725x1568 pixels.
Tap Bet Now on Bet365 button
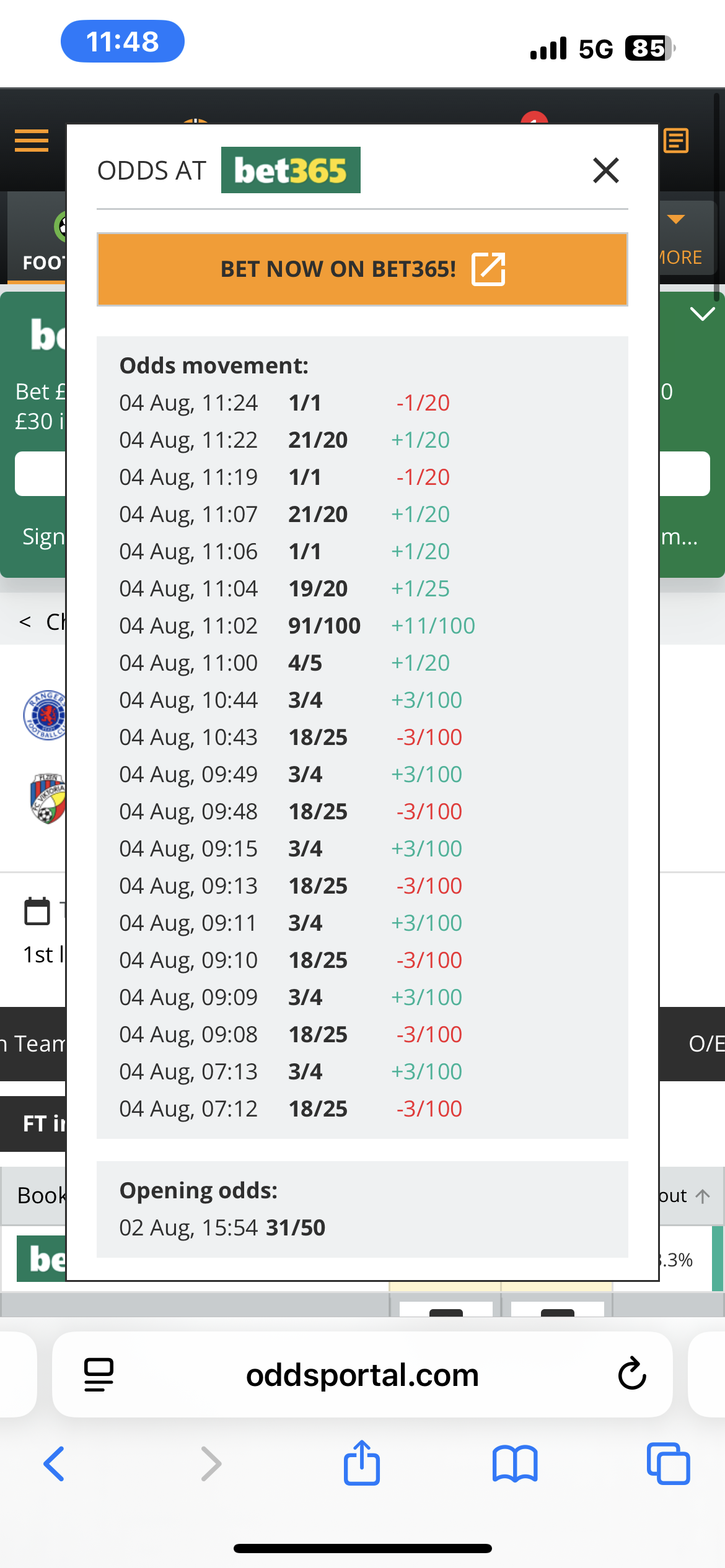[362, 269]
